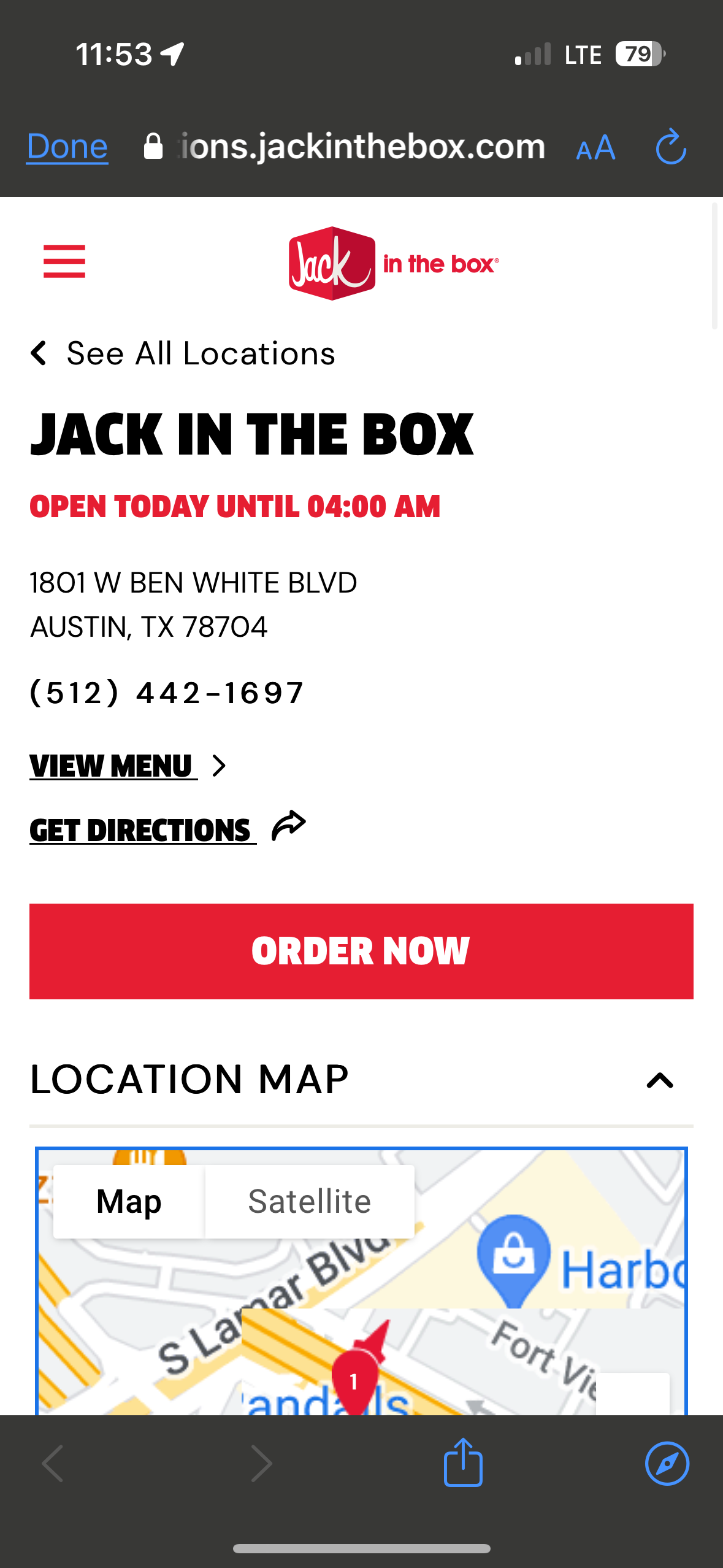This screenshot has height=1568, width=723.
Task: Switch the map to Satellite view
Action: [x=310, y=1201]
